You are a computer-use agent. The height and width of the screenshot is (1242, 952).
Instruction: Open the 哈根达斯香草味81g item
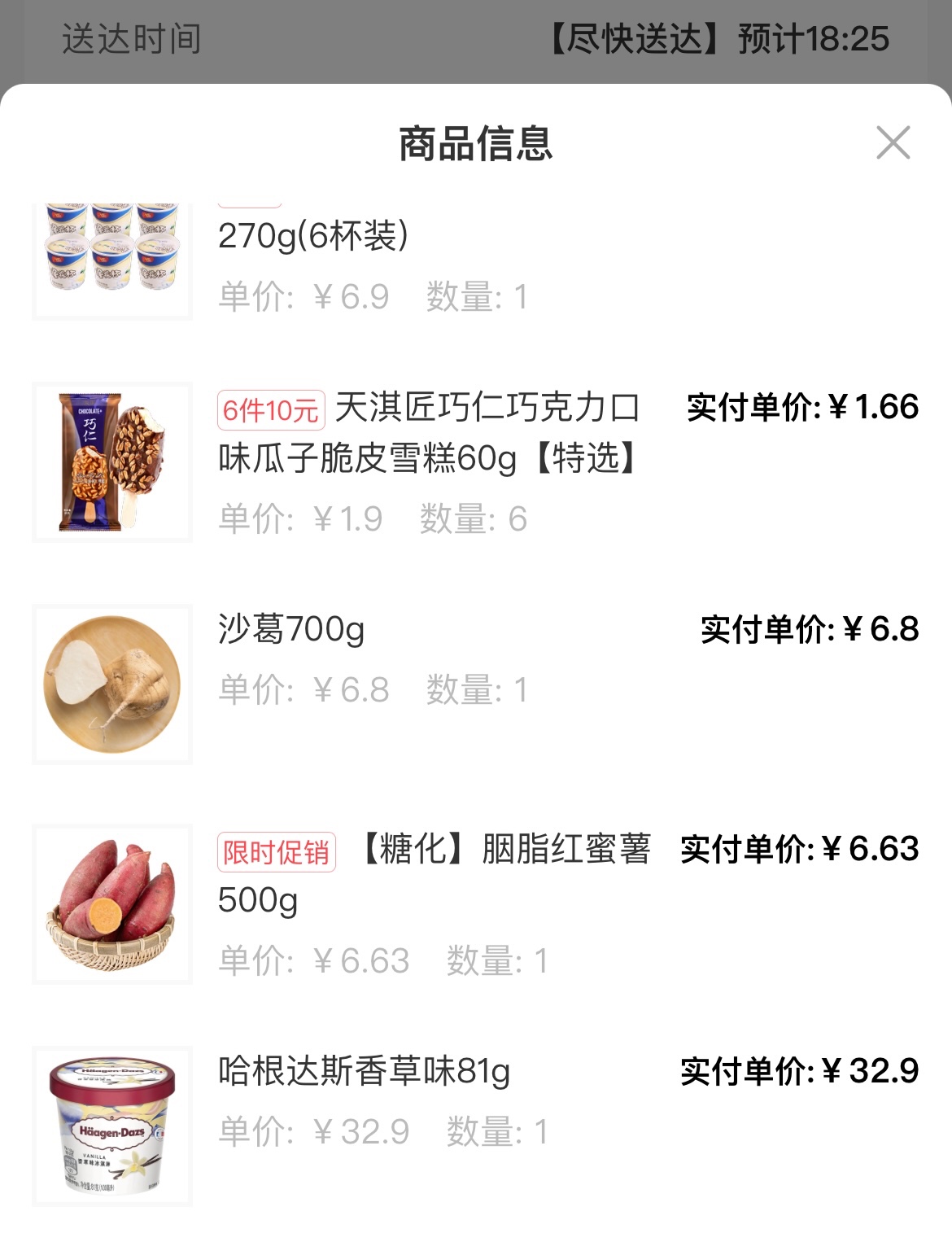pos(364,1071)
